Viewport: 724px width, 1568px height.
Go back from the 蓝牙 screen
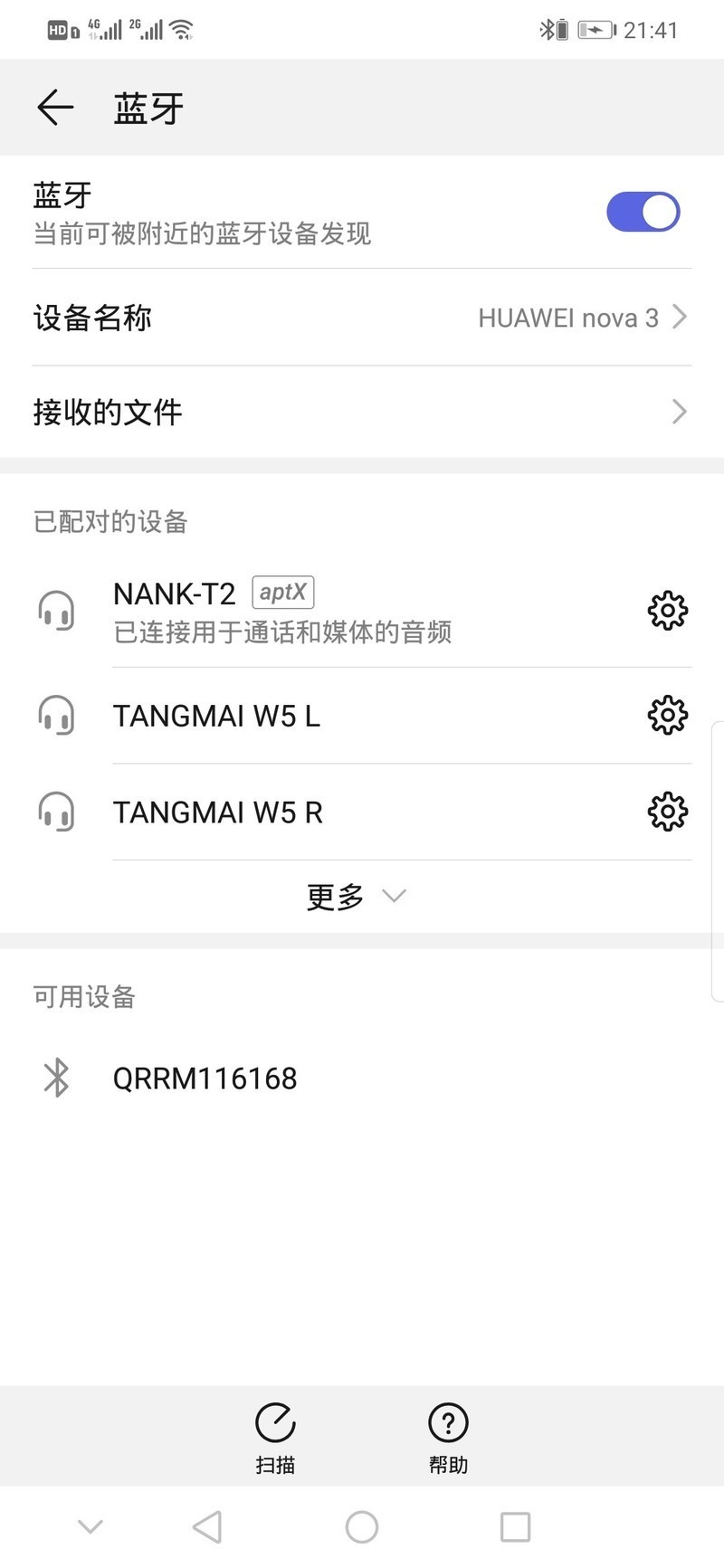pyautogui.click(x=55, y=108)
